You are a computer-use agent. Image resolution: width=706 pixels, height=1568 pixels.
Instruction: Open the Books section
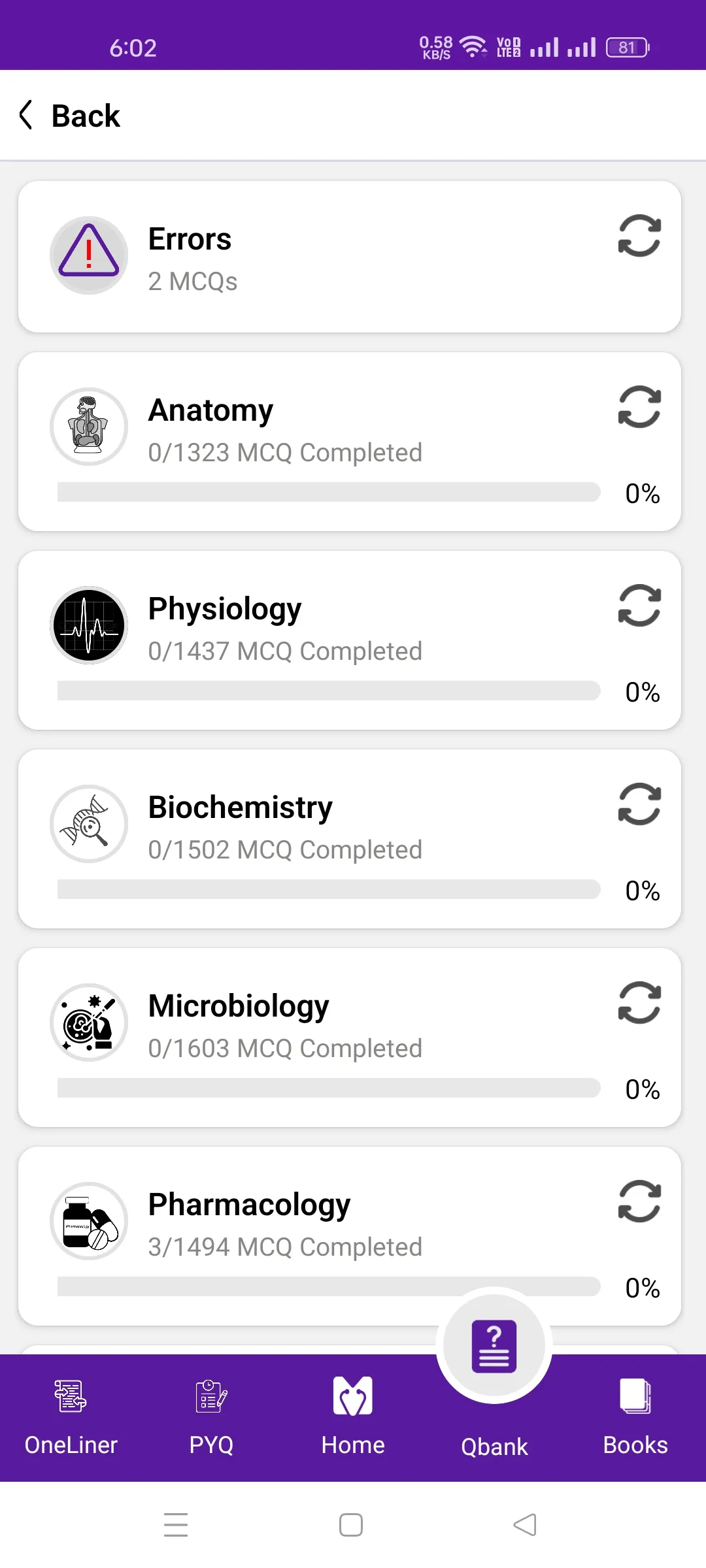point(635,1418)
